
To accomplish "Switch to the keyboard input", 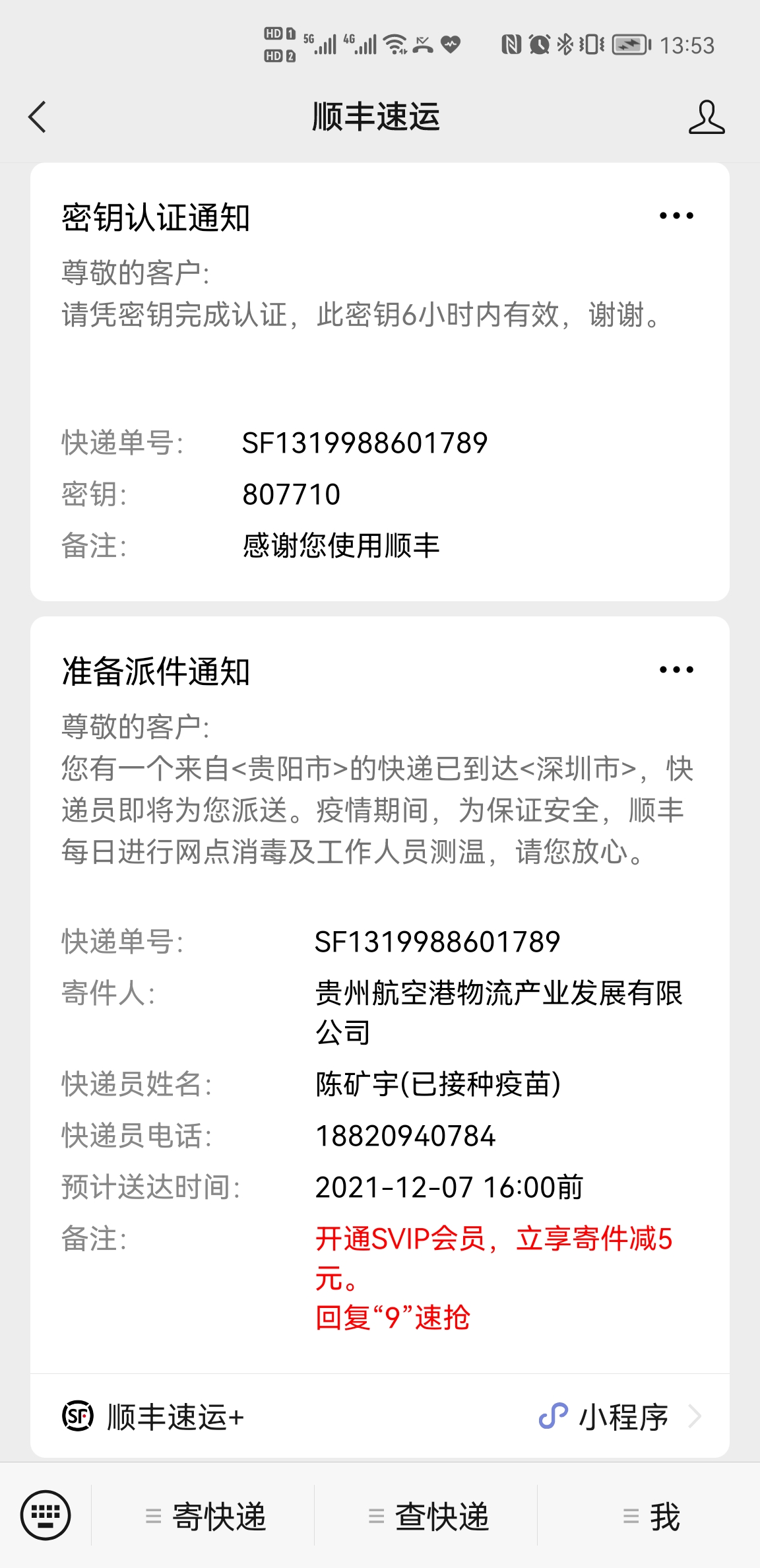I will (x=46, y=1515).
